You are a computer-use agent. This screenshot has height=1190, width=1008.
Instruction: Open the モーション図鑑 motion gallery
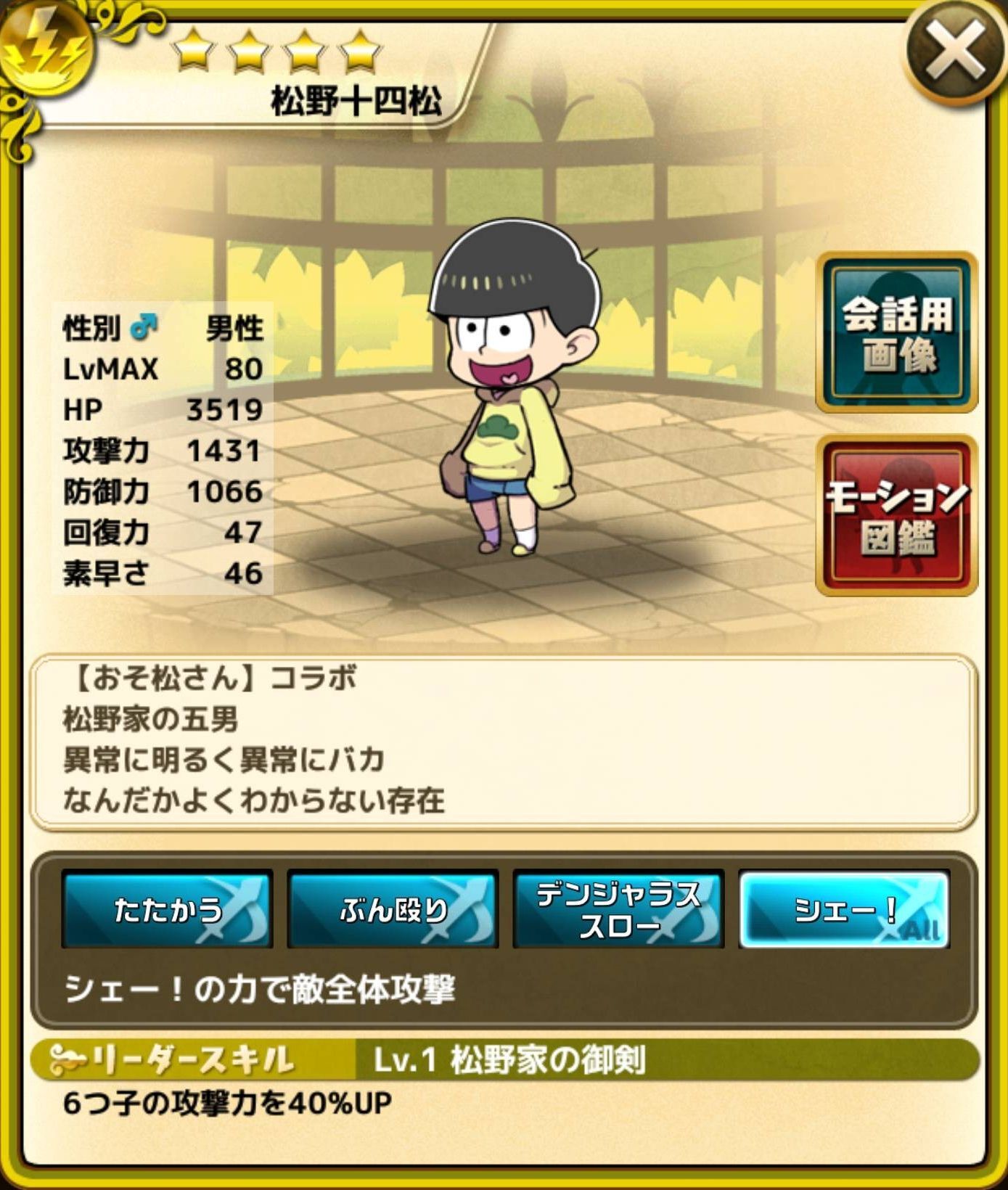click(897, 516)
